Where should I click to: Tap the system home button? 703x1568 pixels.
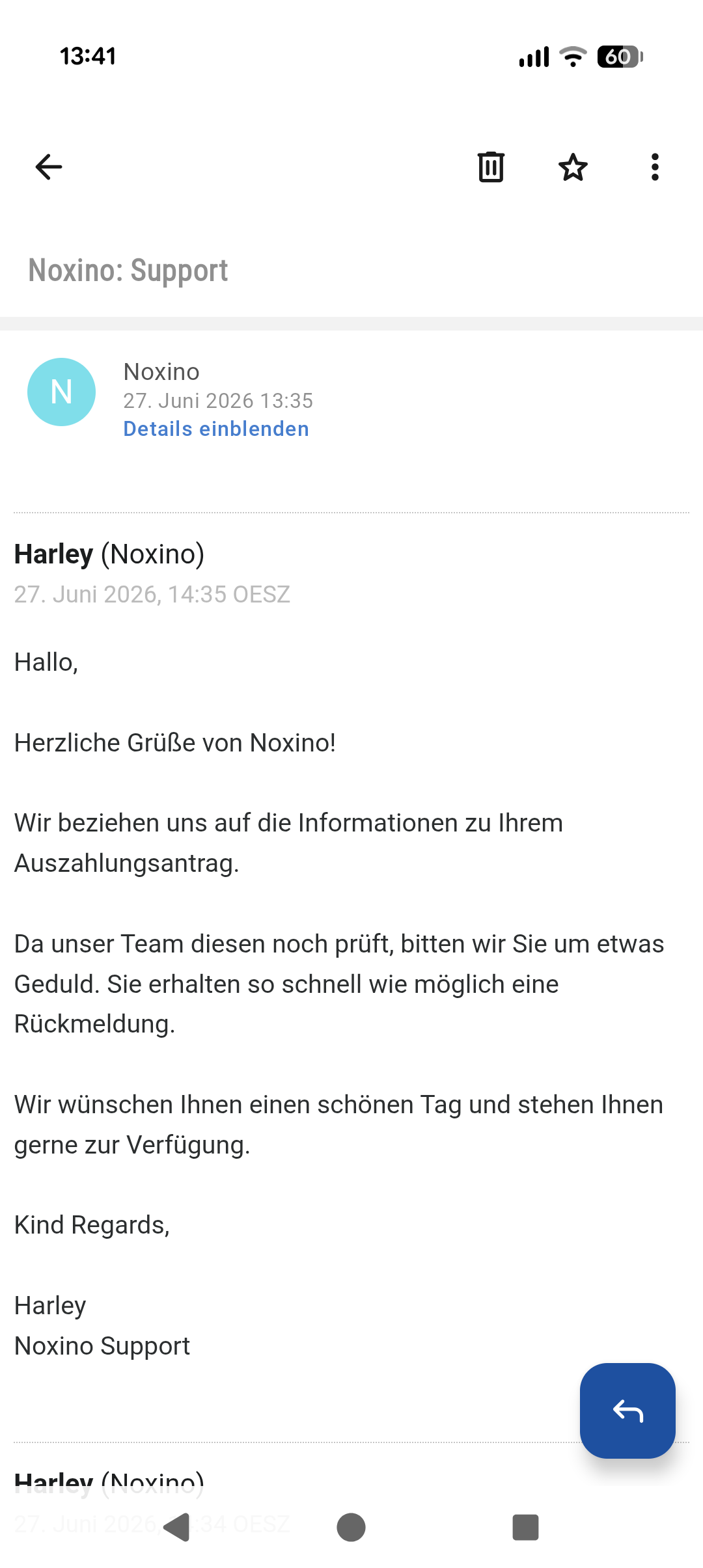pyautogui.click(x=351, y=1527)
